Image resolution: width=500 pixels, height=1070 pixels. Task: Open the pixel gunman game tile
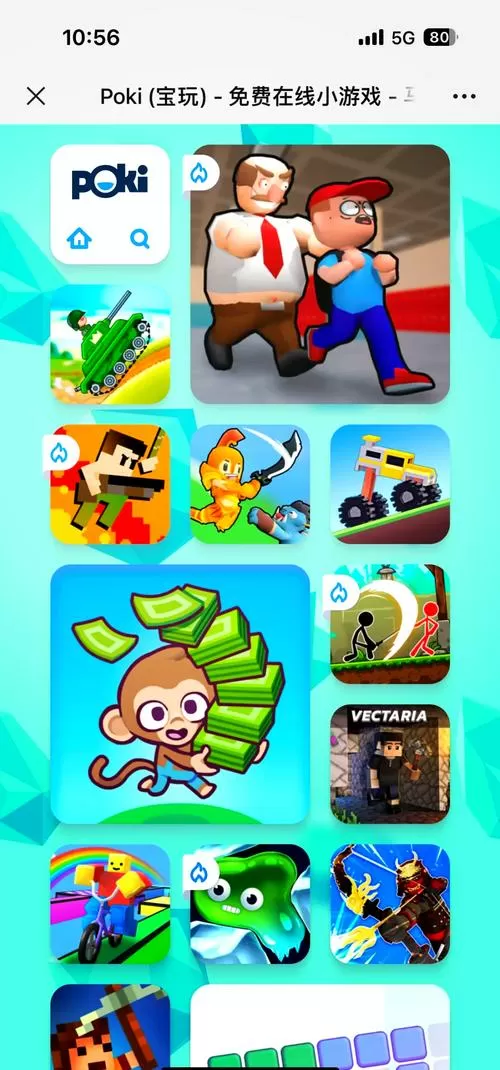110,485
